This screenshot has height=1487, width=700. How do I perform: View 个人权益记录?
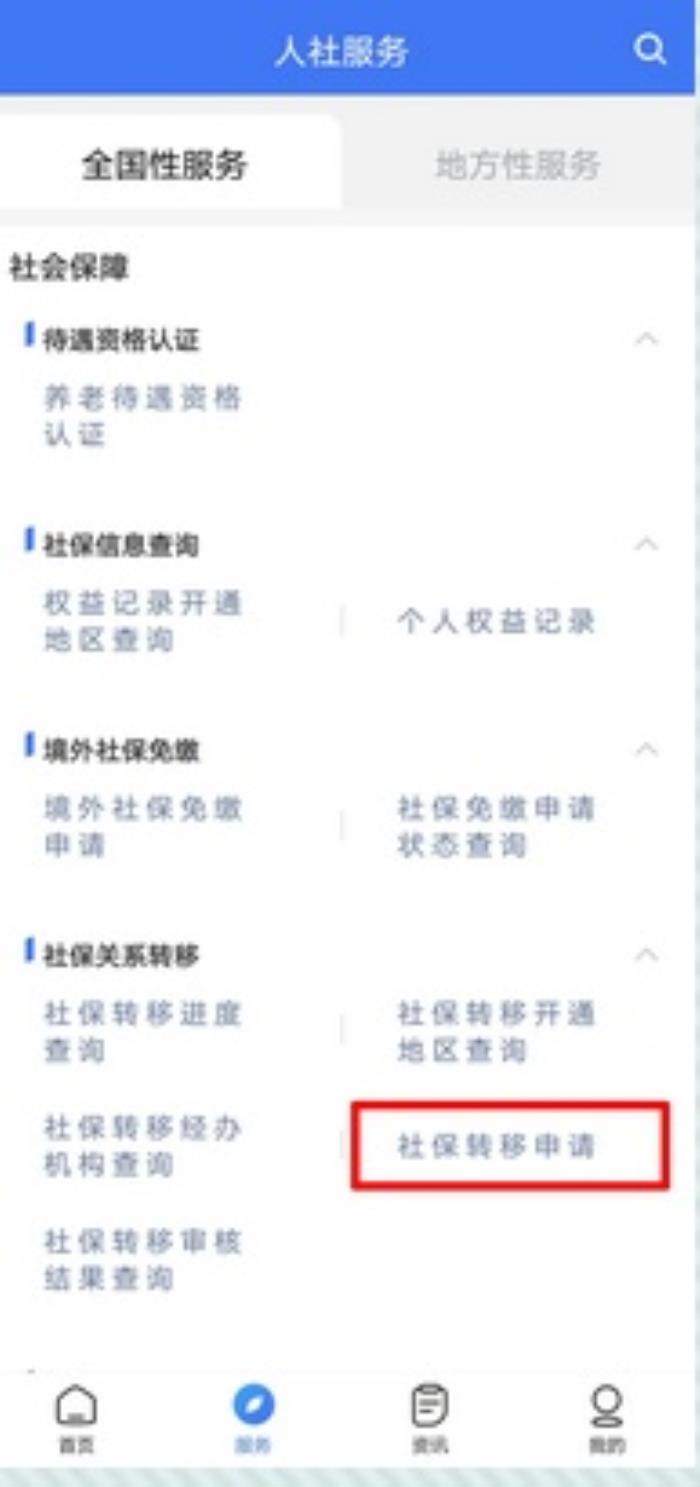[496, 622]
